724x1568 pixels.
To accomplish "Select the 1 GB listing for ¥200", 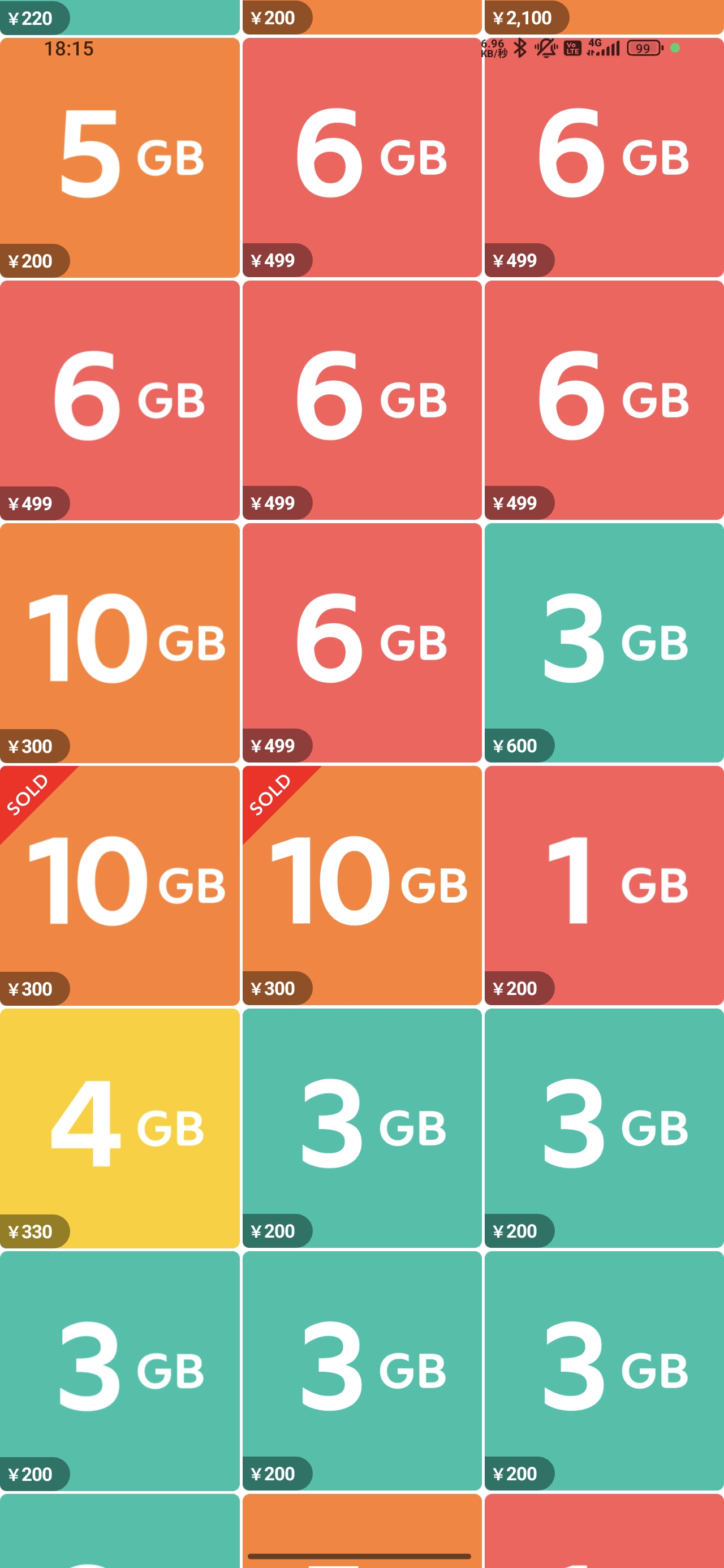I will pyautogui.click(x=604, y=885).
